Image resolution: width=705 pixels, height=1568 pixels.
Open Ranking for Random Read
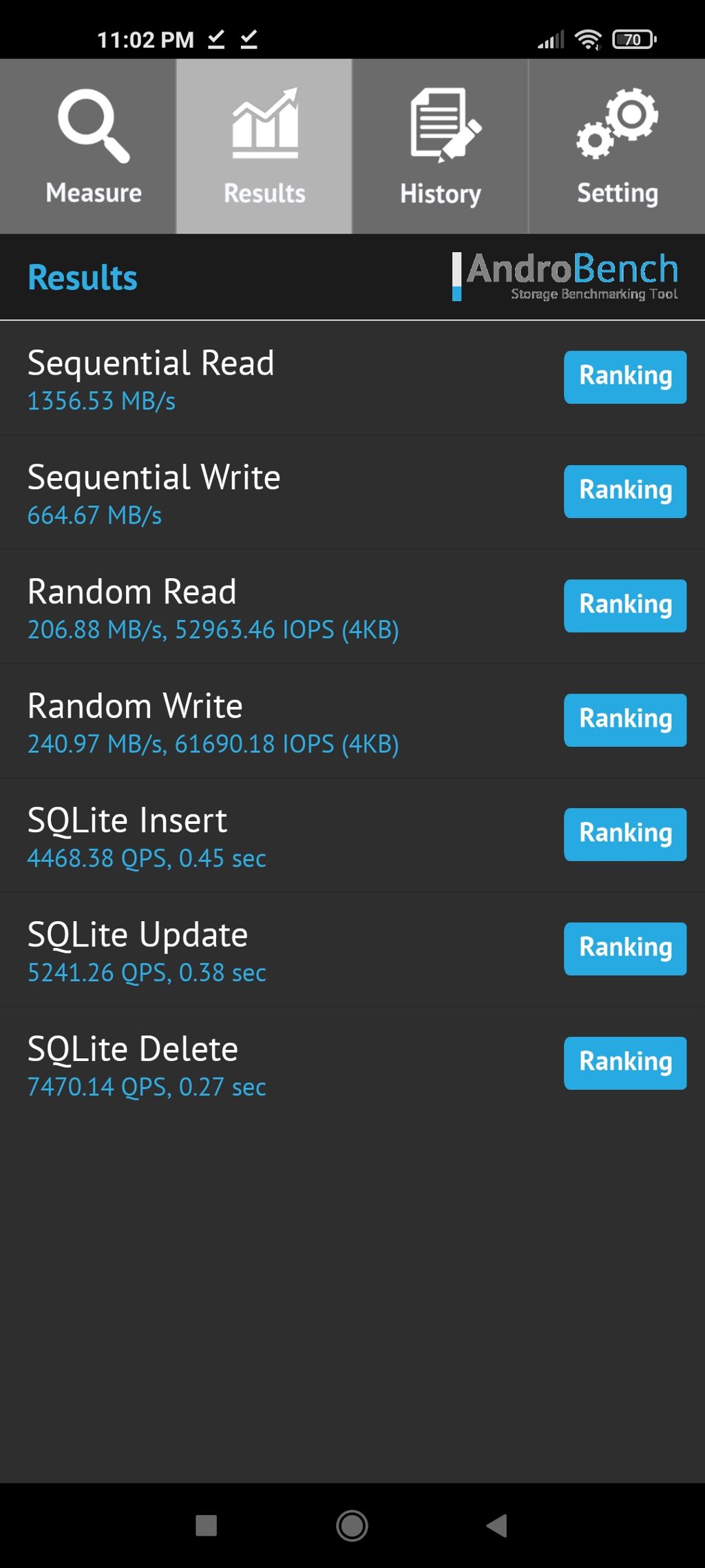pyautogui.click(x=625, y=606)
